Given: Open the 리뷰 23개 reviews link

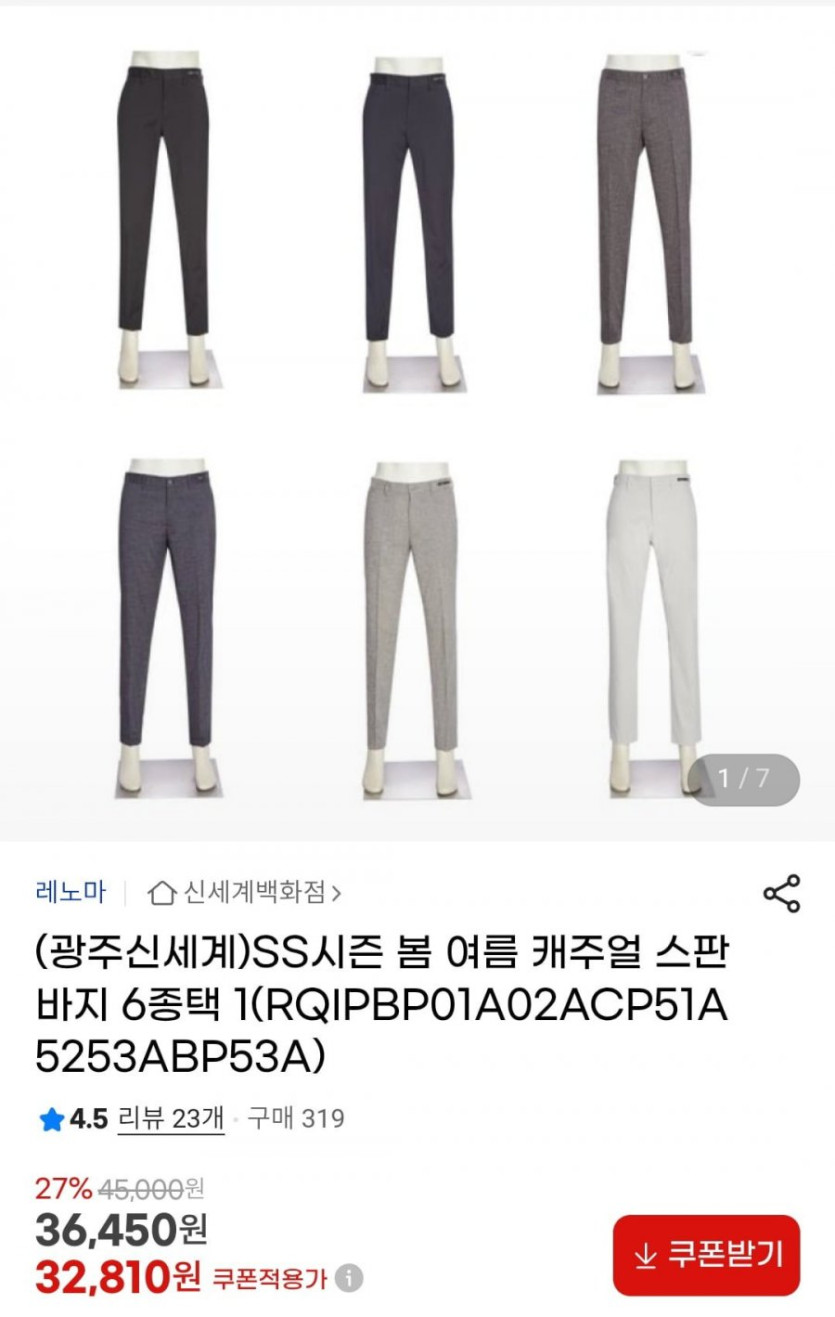Looking at the screenshot, I should (x=171, y=1118).
